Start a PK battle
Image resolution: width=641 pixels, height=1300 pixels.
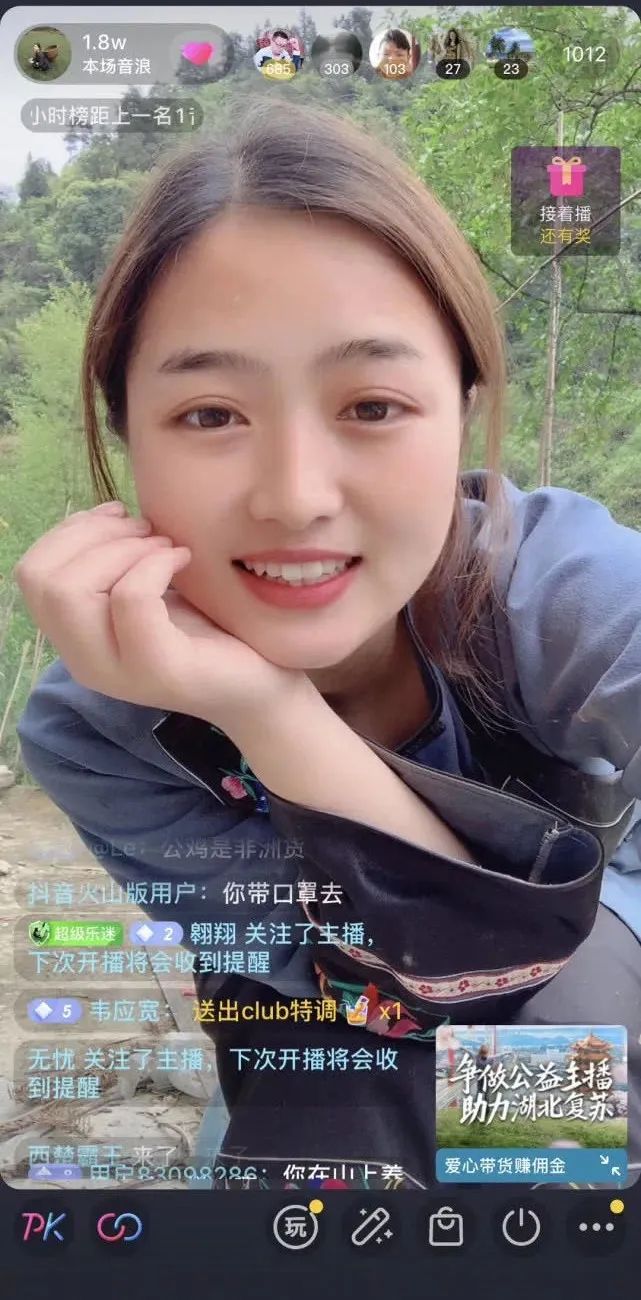point(43,1226)
